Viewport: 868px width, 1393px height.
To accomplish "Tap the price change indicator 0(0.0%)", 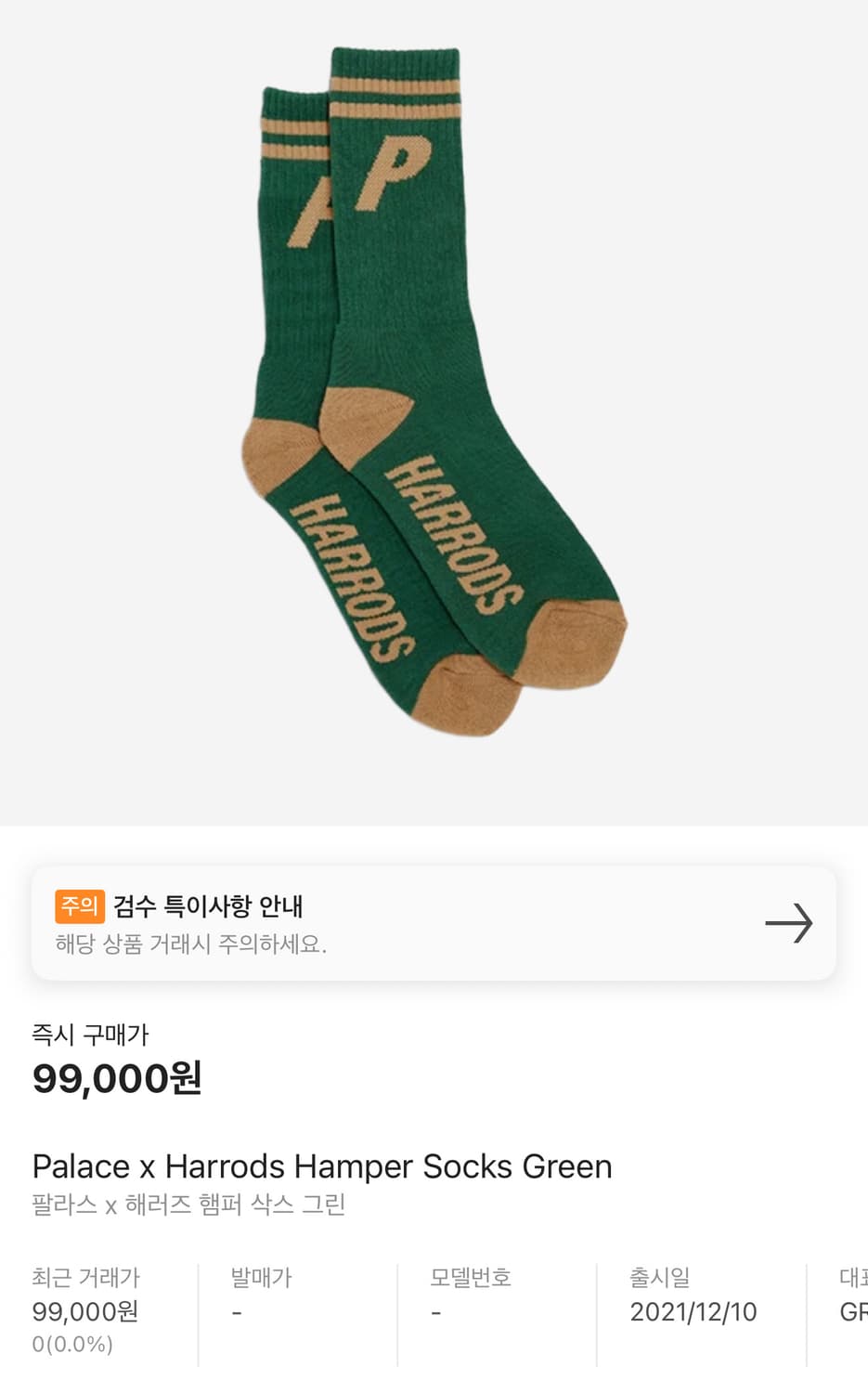I will point(71,1343).
